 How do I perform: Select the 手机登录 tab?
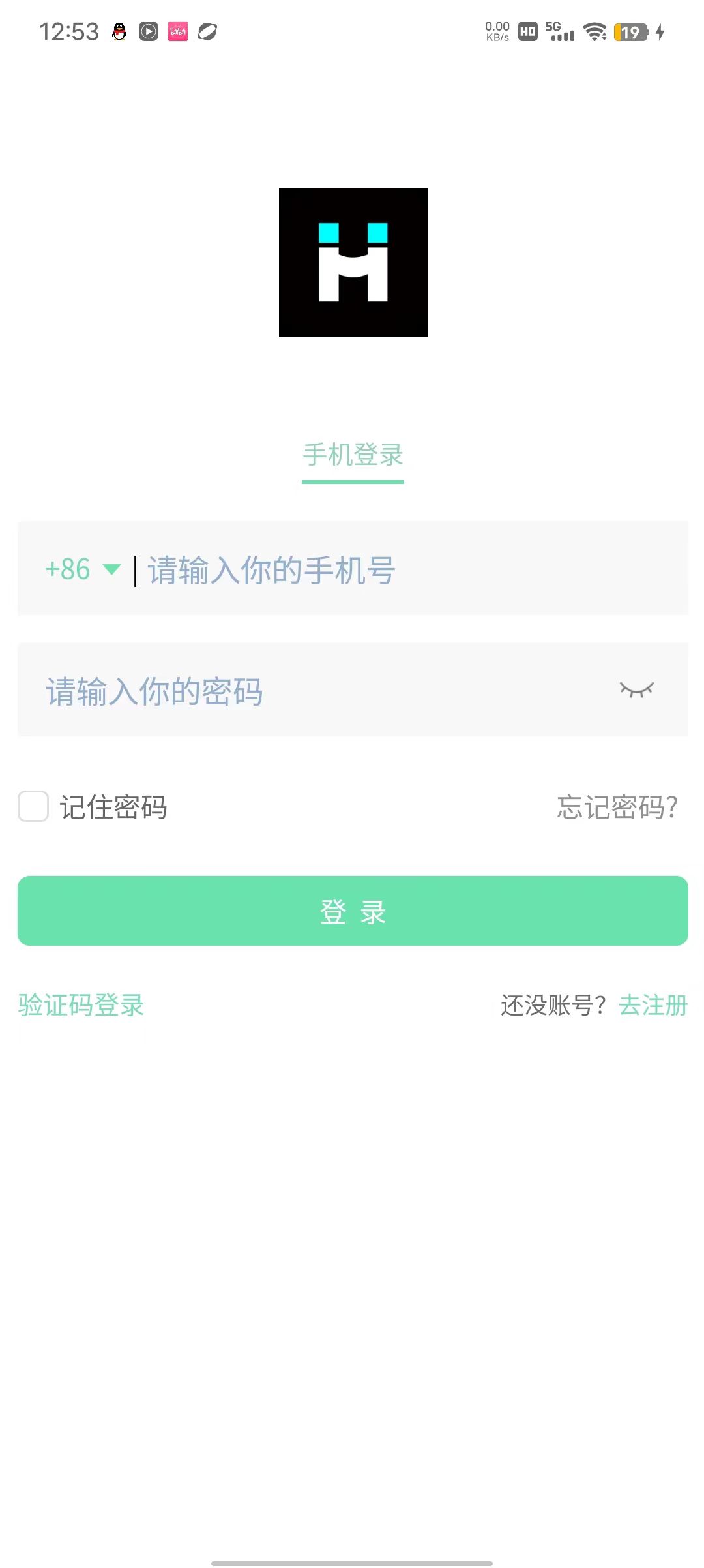pyautogui.click(x=353, y=455)
